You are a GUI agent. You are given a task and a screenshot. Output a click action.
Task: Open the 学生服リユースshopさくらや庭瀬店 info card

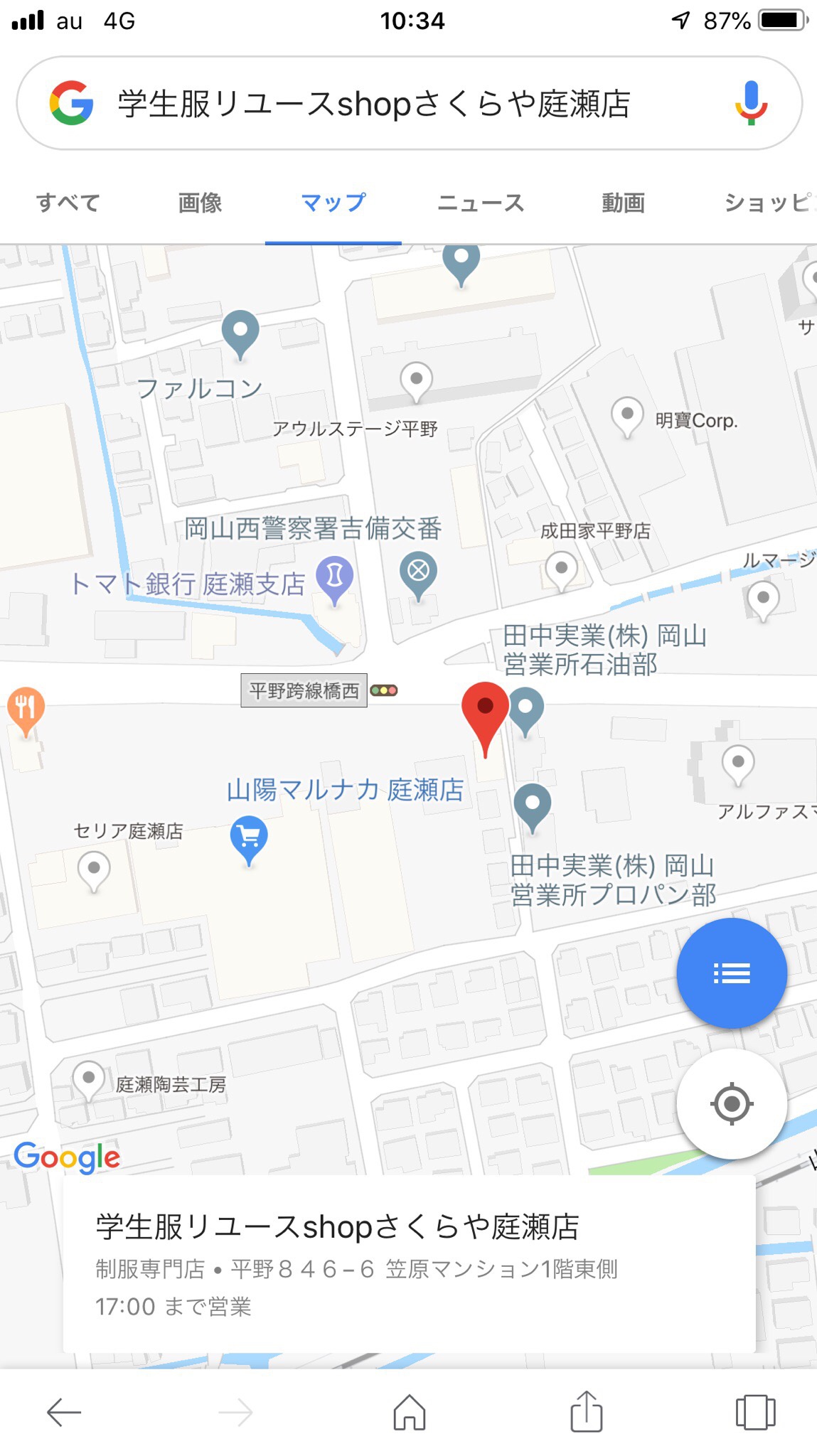point(409,1264)
